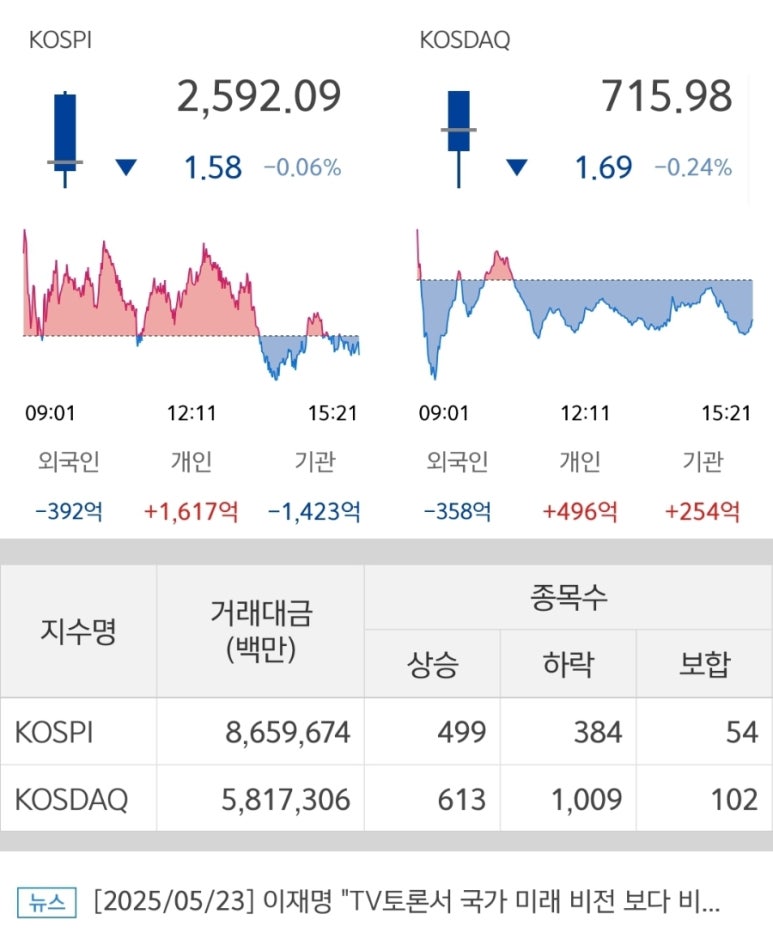This screenshot has height=951, width=773.
Task: Switch to the KOSDAQ section header
Action: pos(464,39)
